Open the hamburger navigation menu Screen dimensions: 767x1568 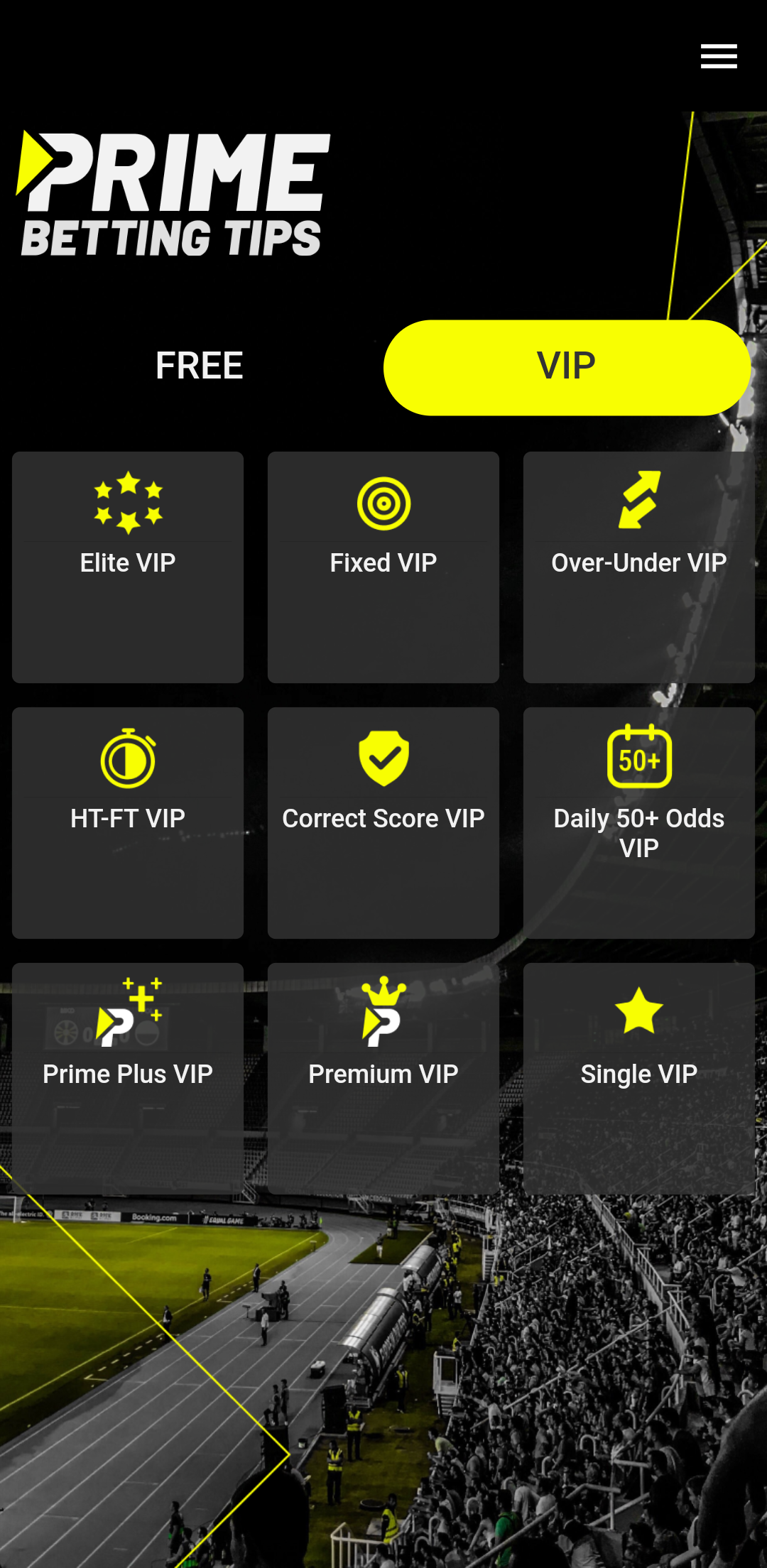pos(717,57)
